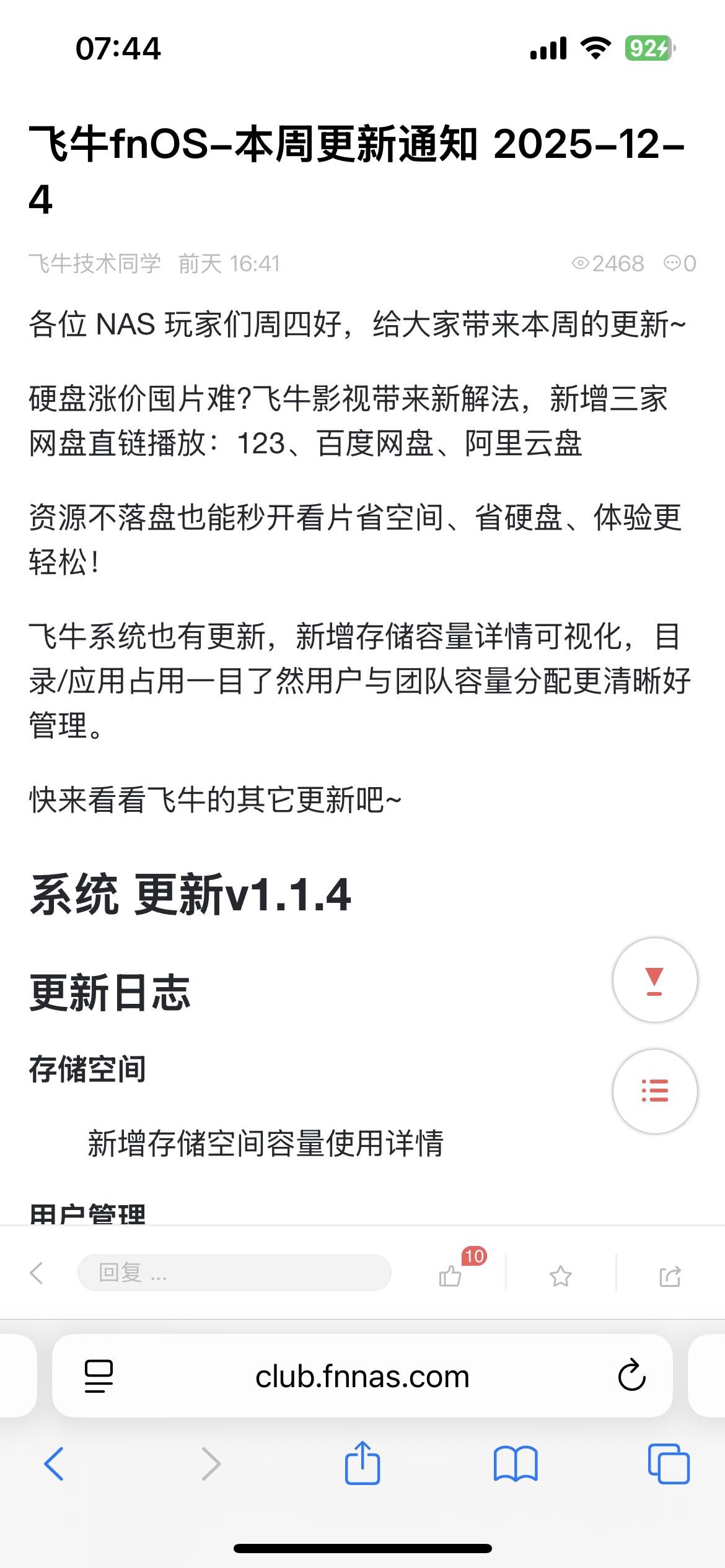Go back using the arrow beside the reply box
This screenshot has height=1568, width=725.
pyautogui.click(x=37, y=1273)
